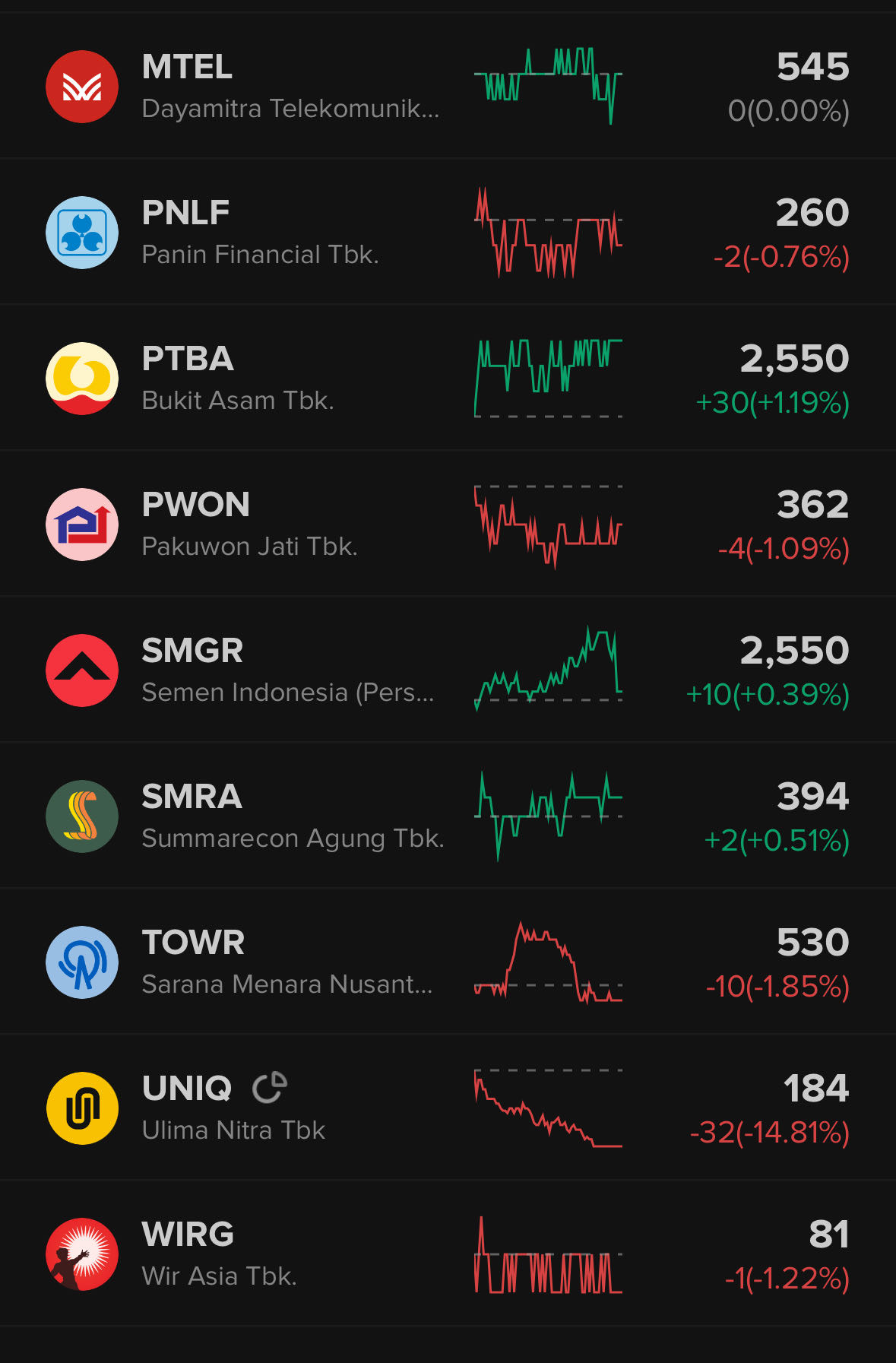Select TOWR Sarana Menara Nusantara stock

point(289,962)
